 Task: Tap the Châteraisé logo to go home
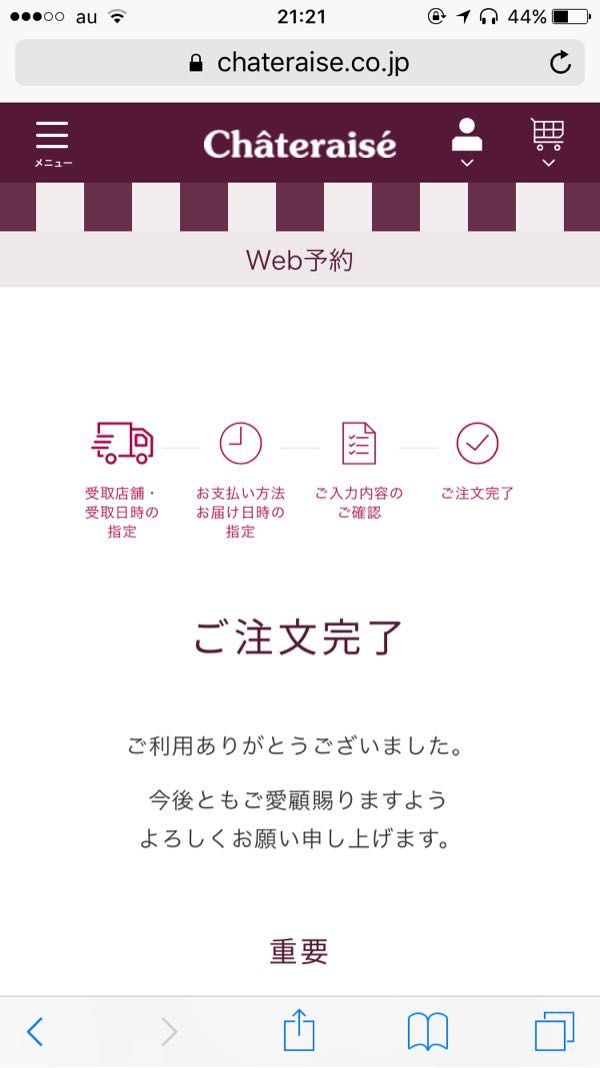point(299,144)
